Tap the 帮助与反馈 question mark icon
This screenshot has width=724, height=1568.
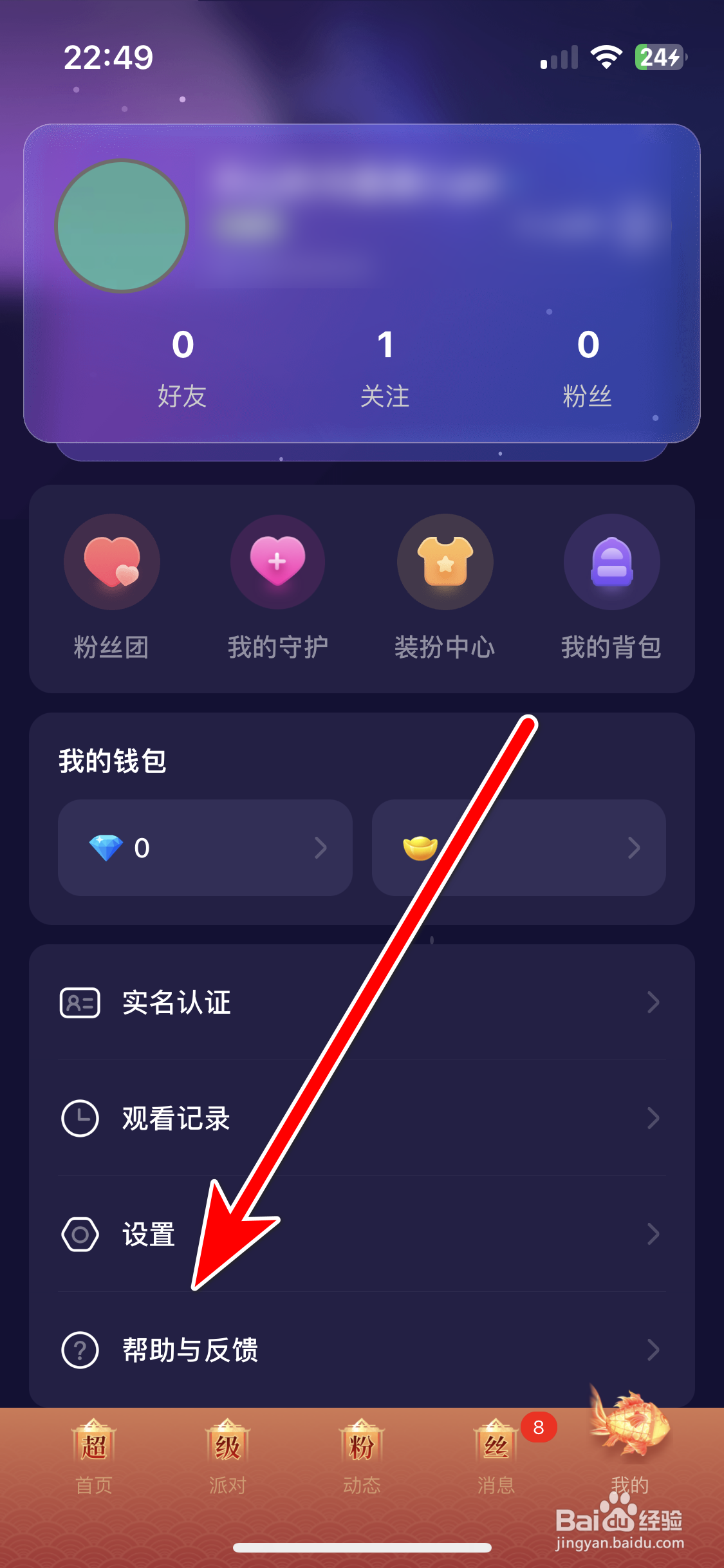[80, 1351]
